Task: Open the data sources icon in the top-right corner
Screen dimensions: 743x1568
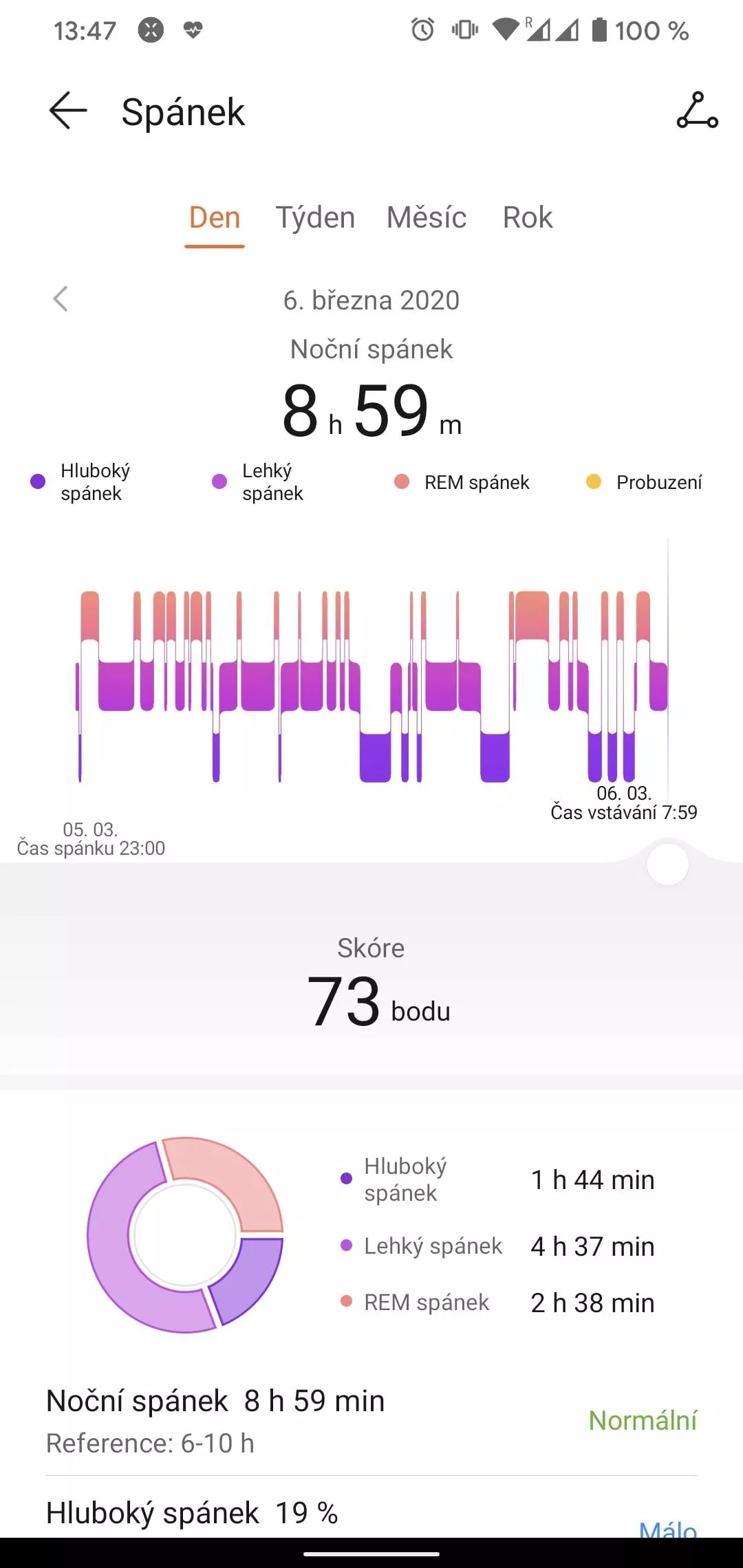Action: click(697, 111)
